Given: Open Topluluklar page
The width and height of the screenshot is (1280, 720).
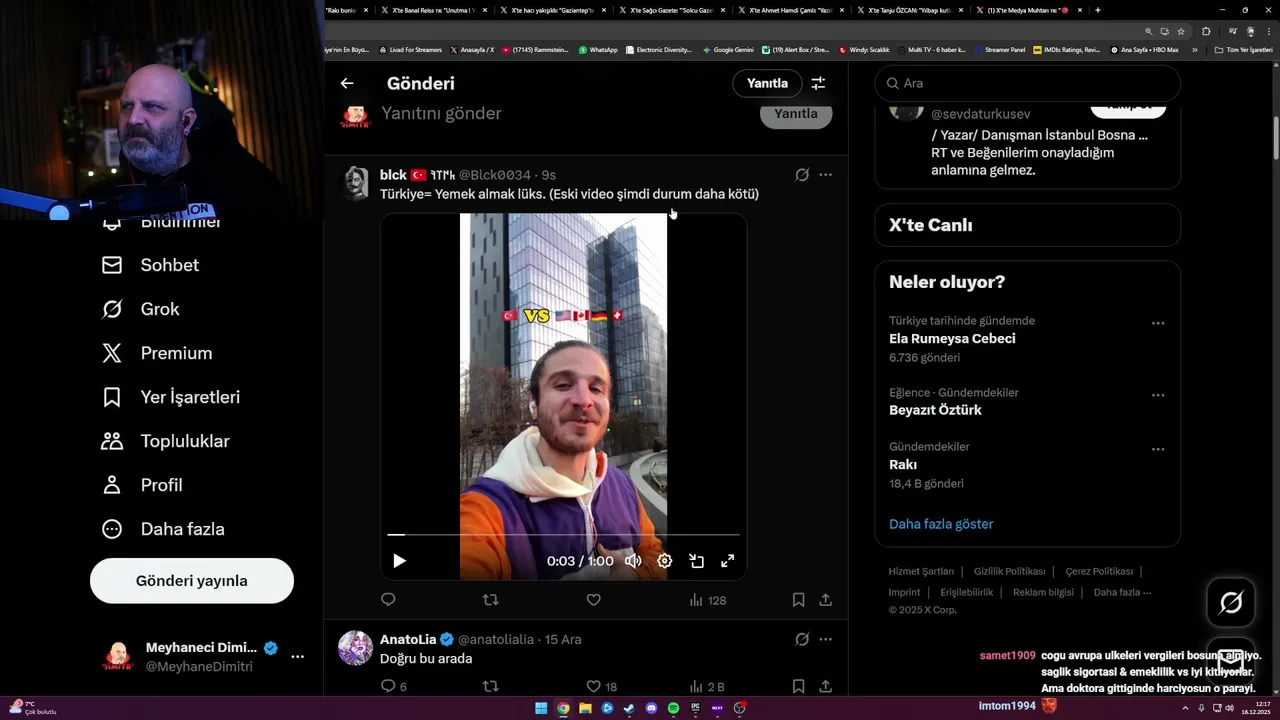Looking at the screenshot, I should coord(184,441).
